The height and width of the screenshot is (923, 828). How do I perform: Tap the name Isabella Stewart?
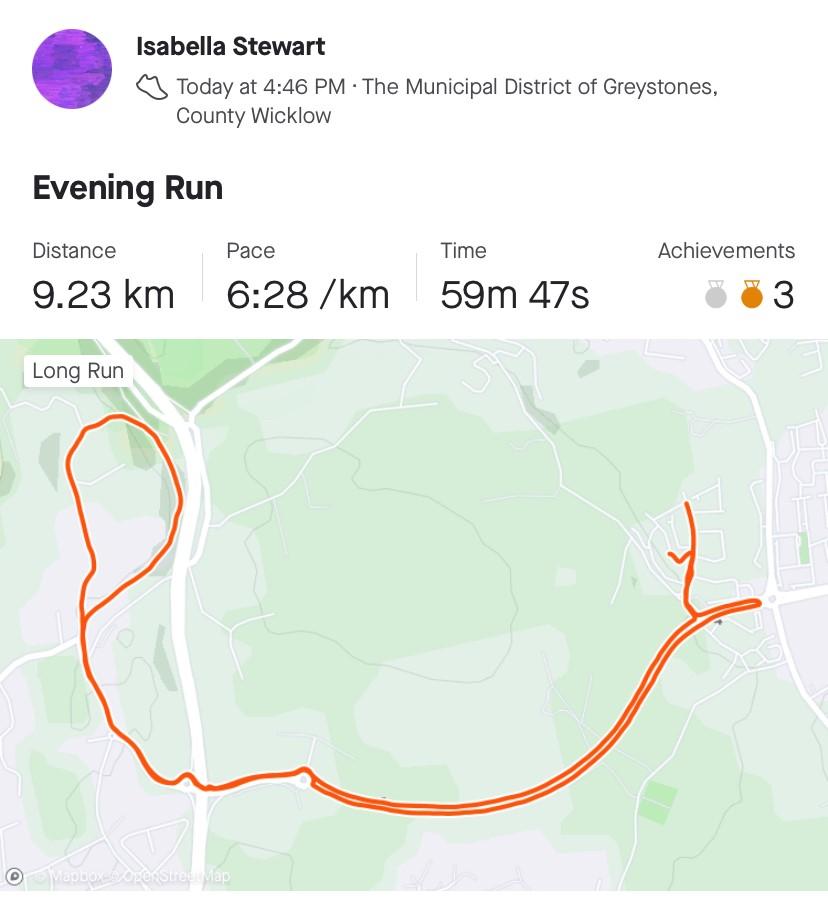click(x=230, y=46)
